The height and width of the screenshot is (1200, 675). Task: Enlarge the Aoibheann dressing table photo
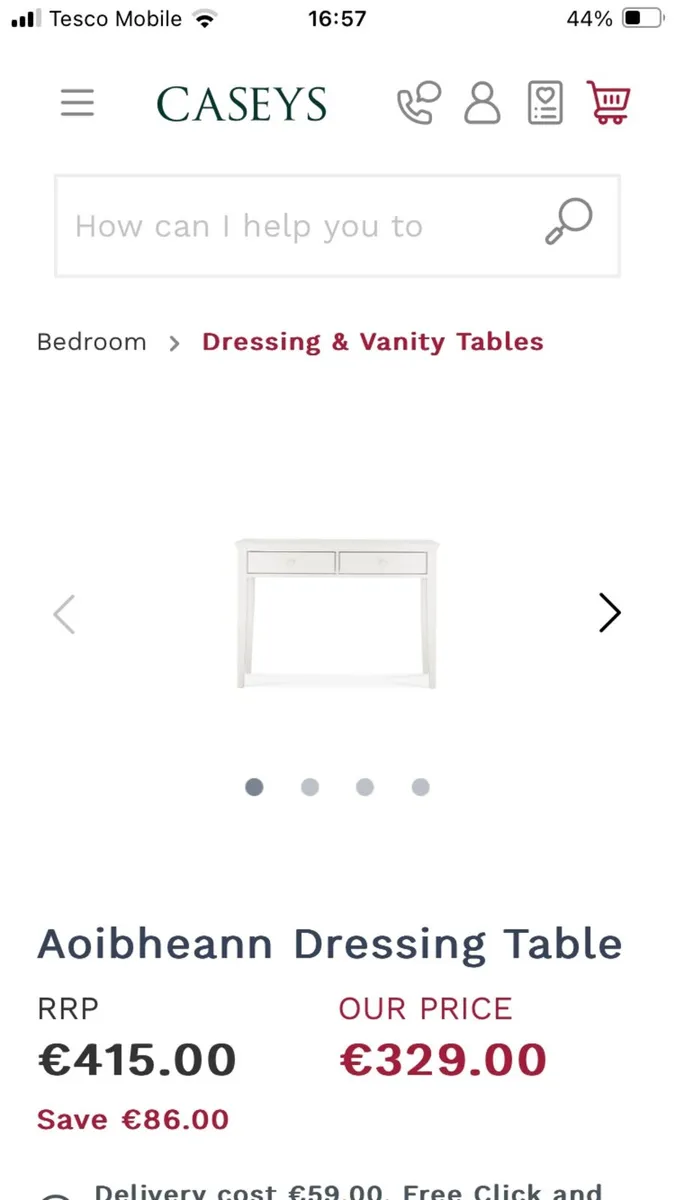(x=337, y=612)
